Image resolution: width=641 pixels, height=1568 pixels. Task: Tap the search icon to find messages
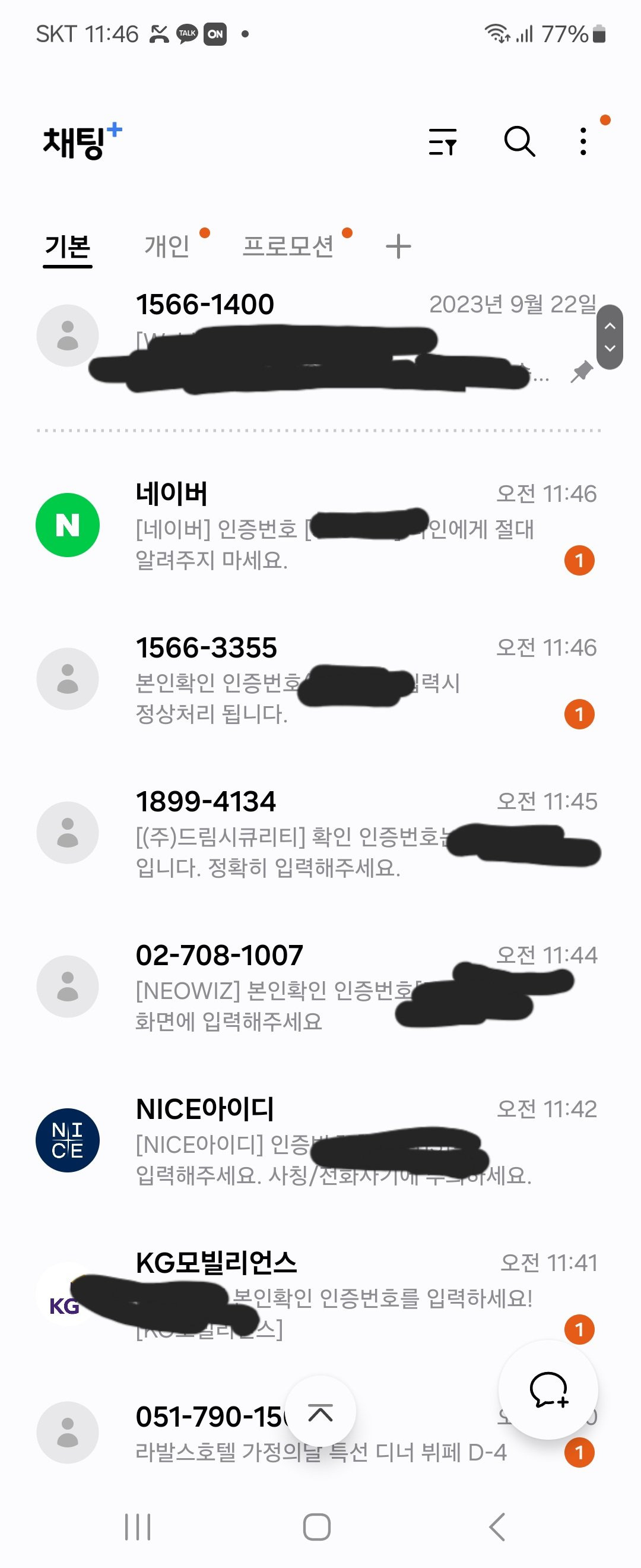pos(520,142)
